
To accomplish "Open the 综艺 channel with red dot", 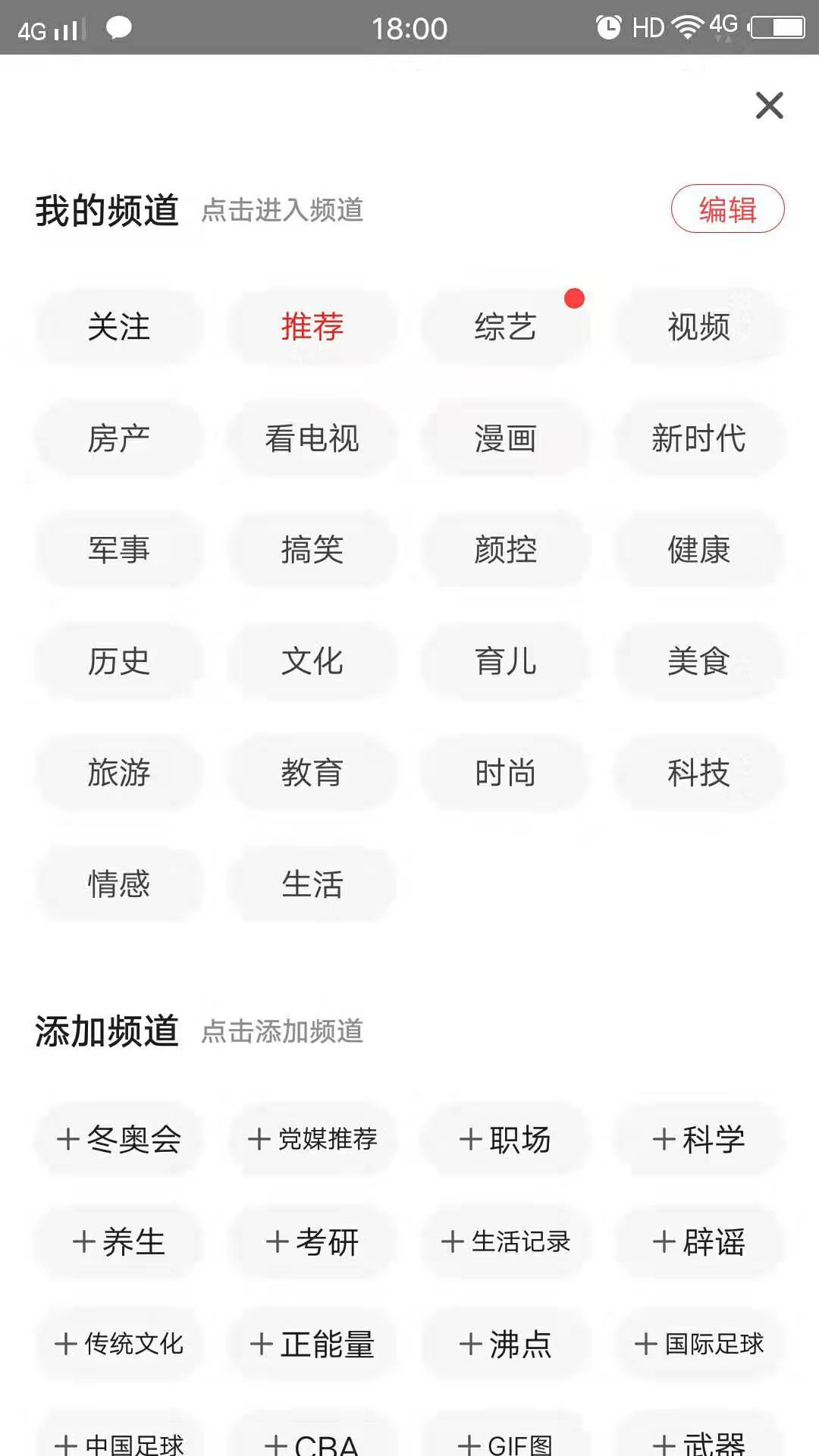I will (x=505, y=328).
